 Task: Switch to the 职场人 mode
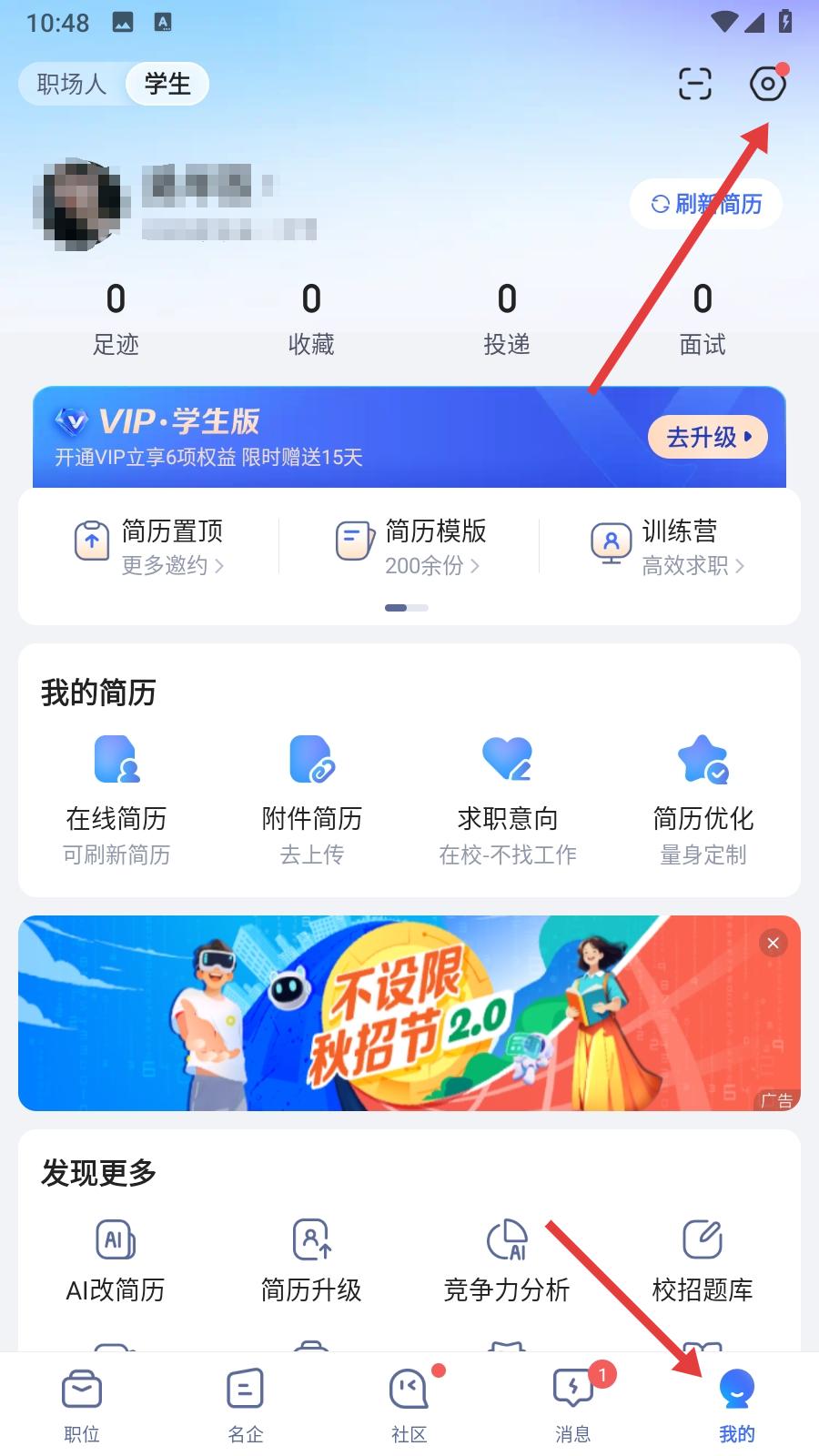click(x=71, y=85)
